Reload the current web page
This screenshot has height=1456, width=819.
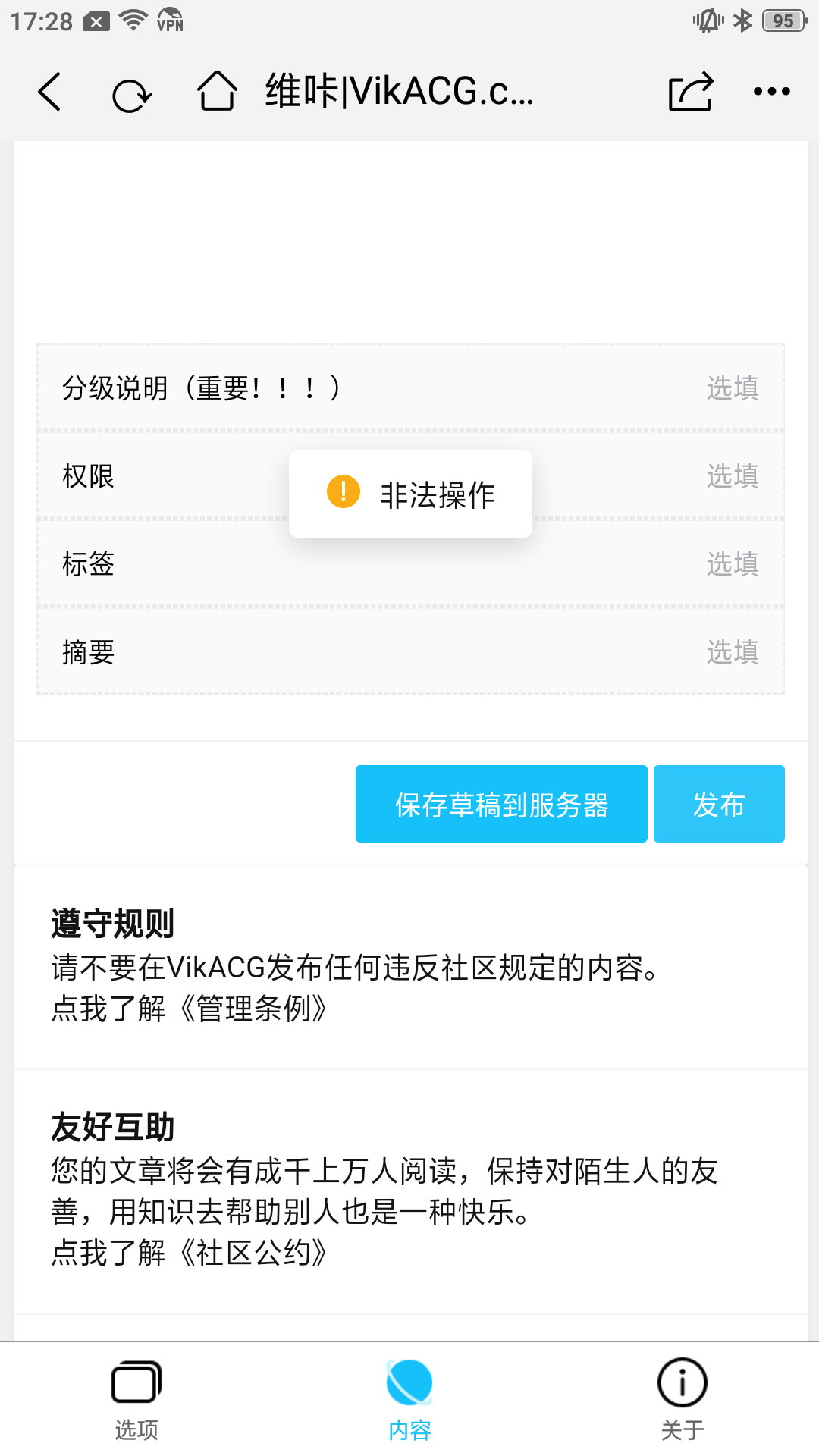(x=131, y=94)
